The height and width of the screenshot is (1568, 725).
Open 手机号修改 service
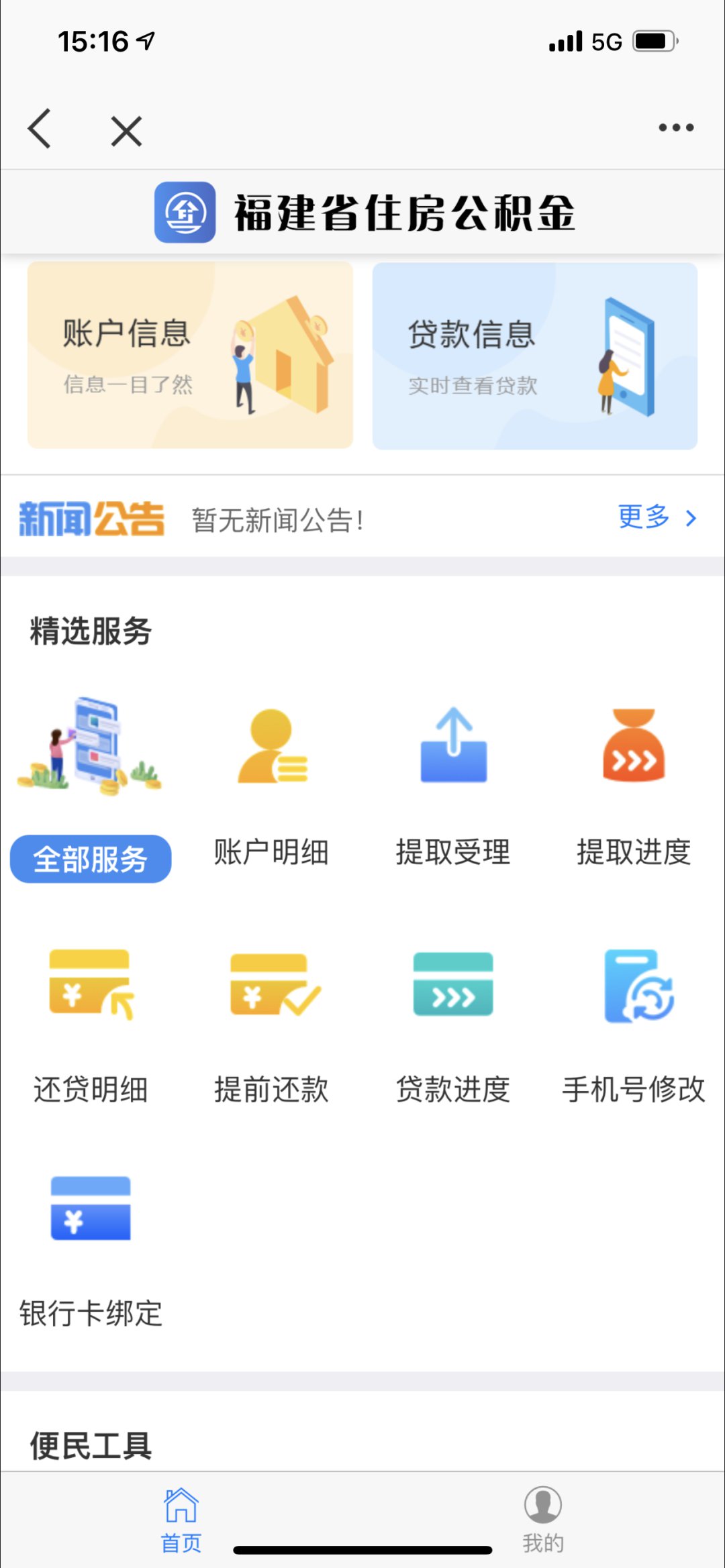634,1020
